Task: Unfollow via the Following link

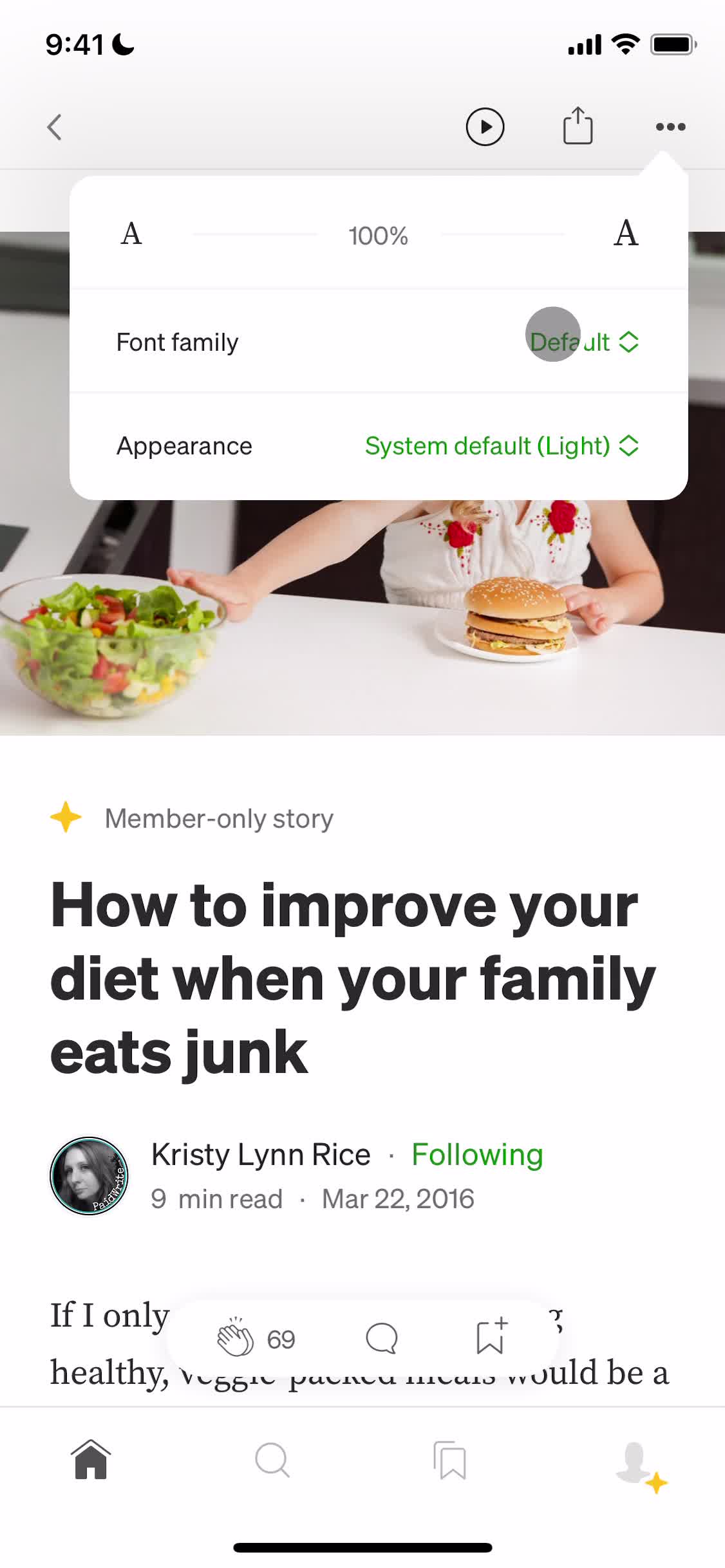Action: tap(476, 1154)
